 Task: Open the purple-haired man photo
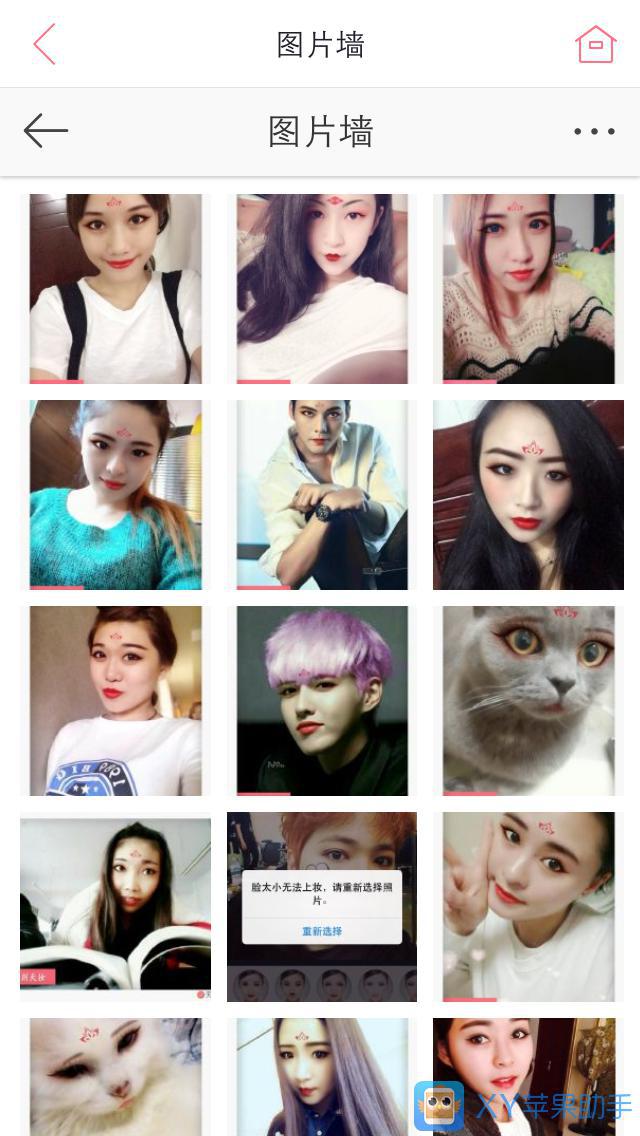pos(322,700)
